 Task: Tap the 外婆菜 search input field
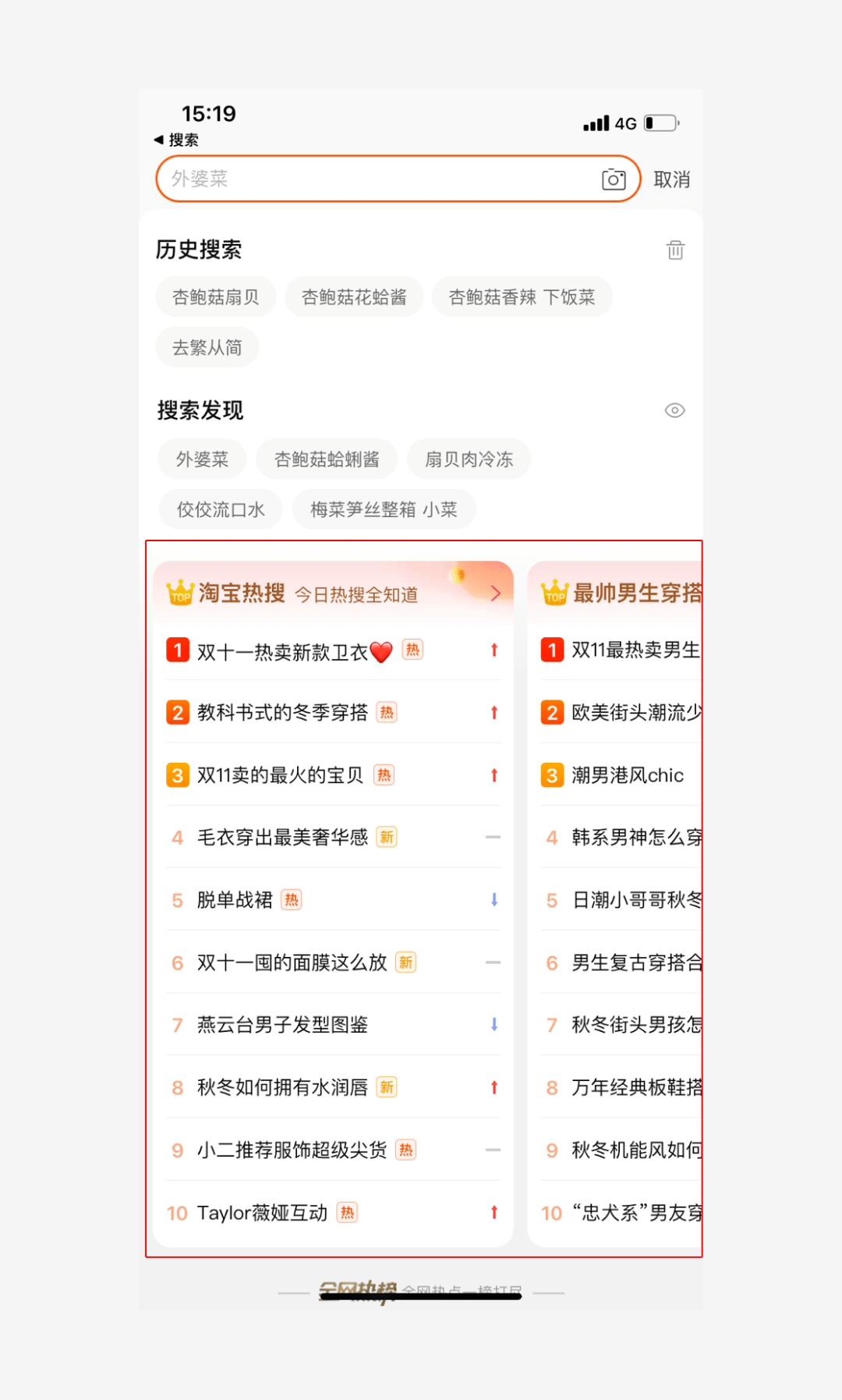374,179
